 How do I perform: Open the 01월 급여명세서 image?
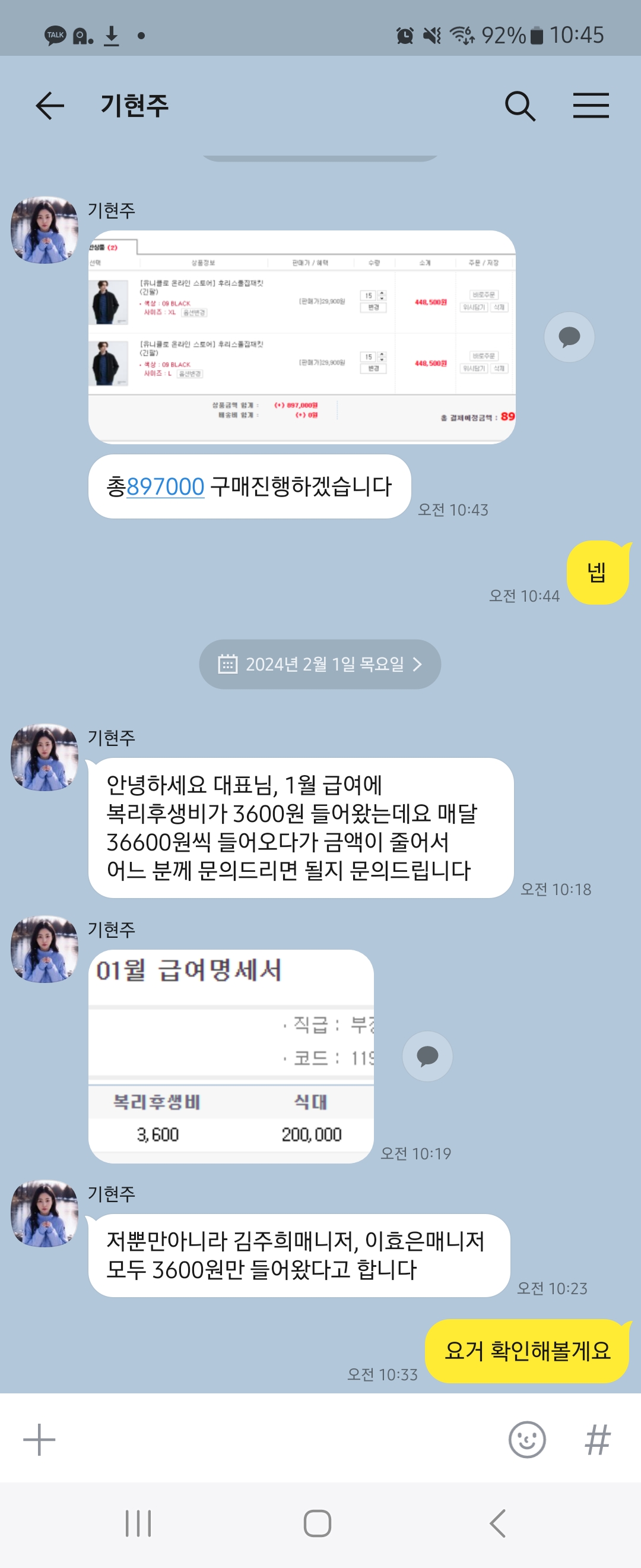(231, 1056)
